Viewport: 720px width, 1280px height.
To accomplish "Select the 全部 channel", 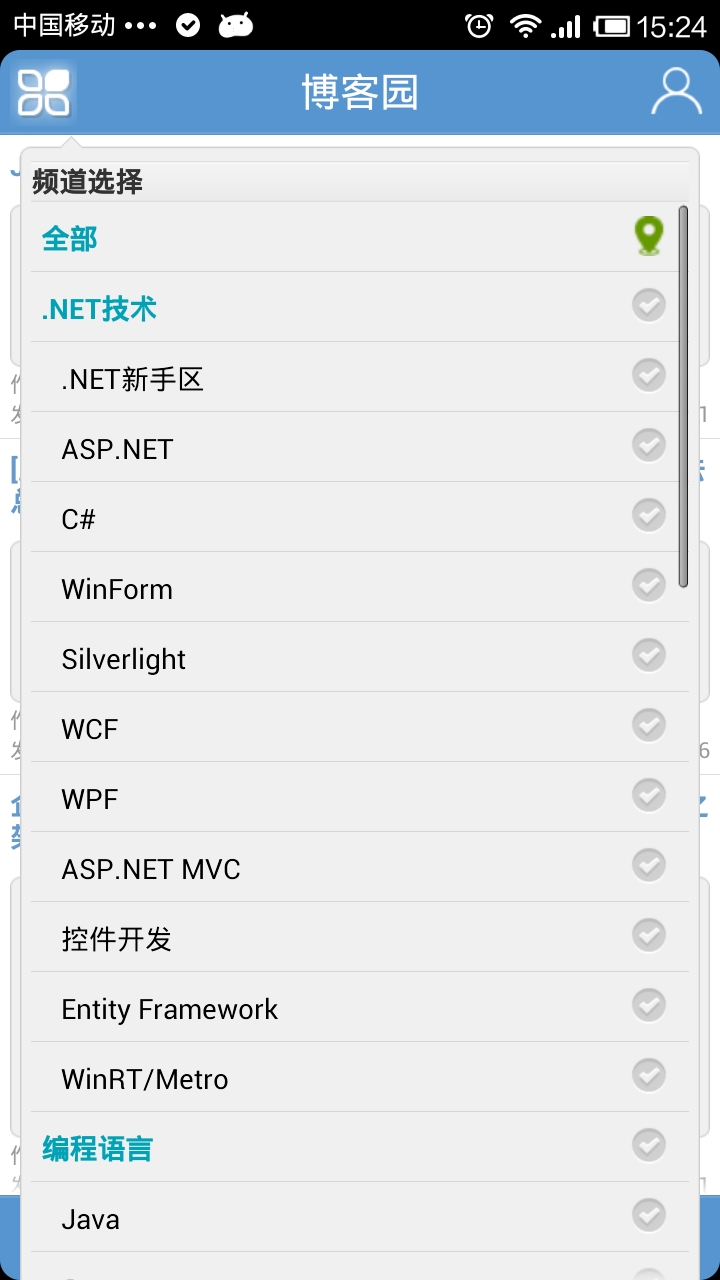I will pyautogui.click(x=354, y=237).
